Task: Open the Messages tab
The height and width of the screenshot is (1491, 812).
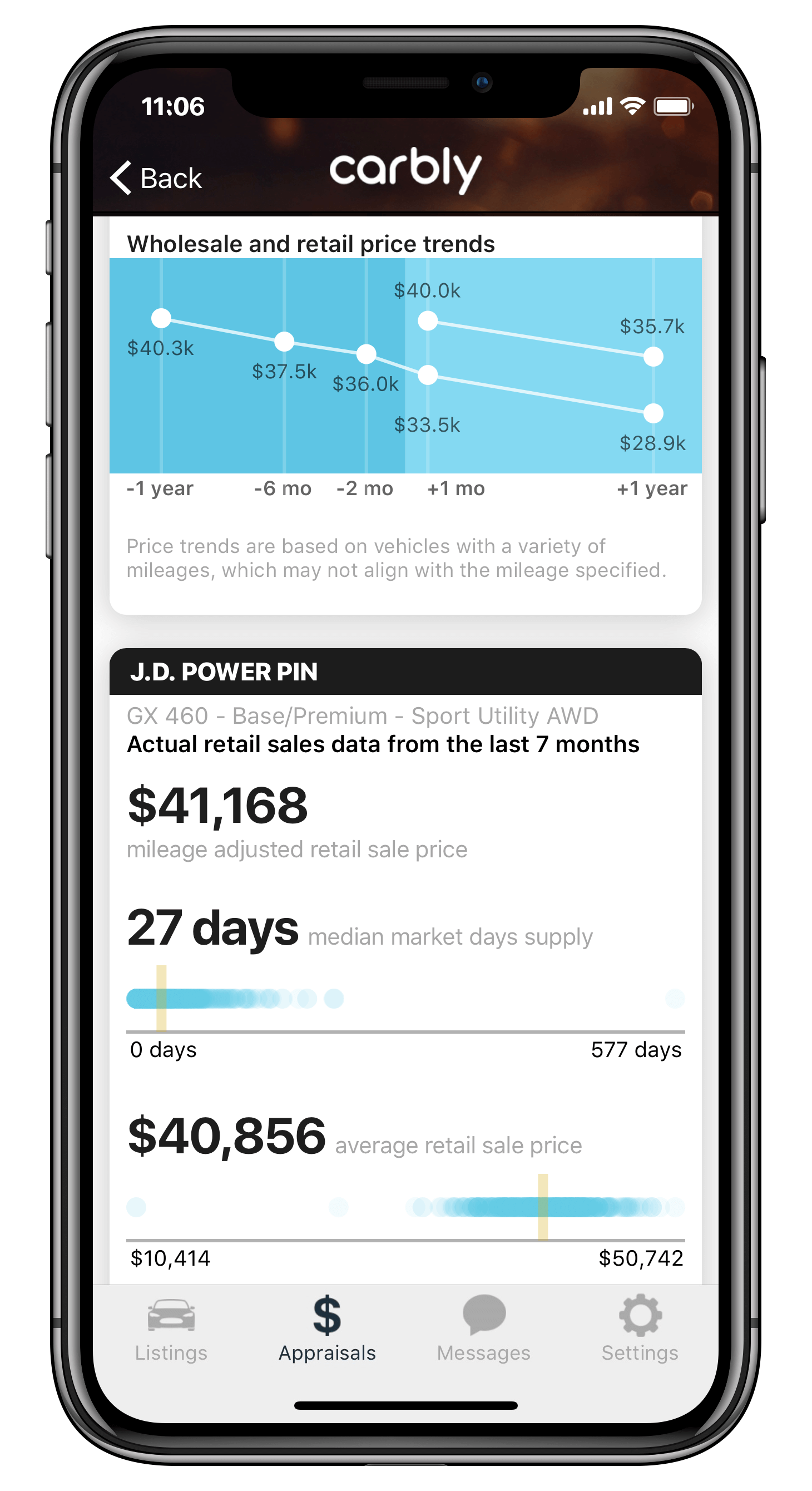Action: click(x=484, y=1329)
